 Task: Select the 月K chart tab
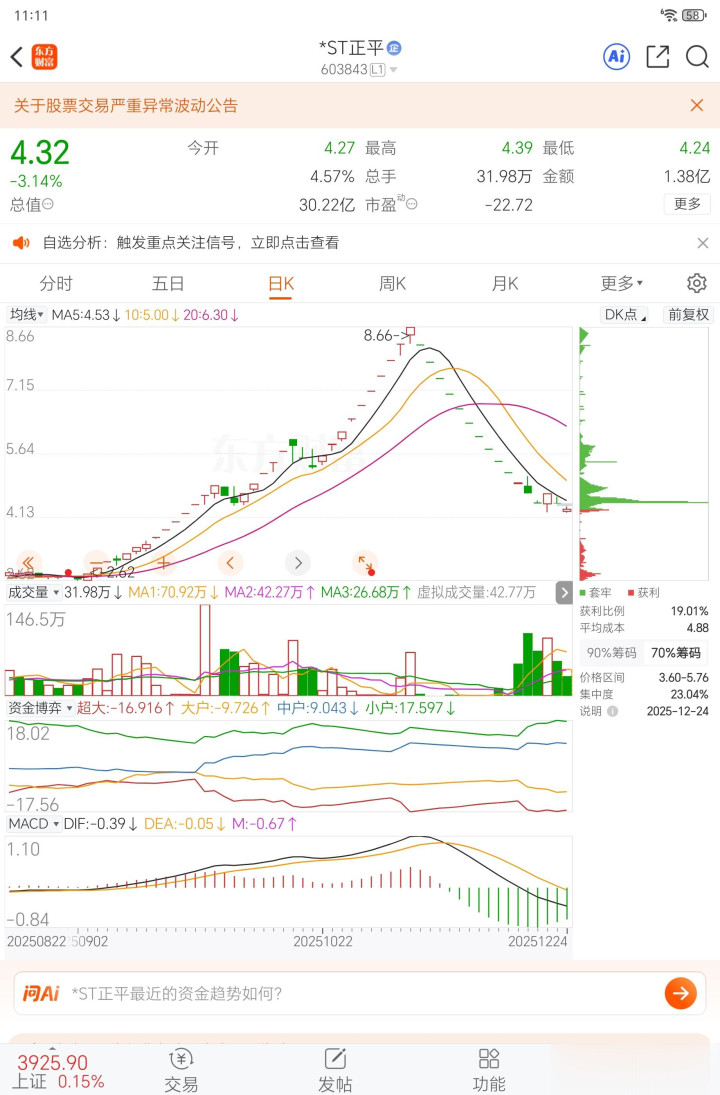[505, 283]
